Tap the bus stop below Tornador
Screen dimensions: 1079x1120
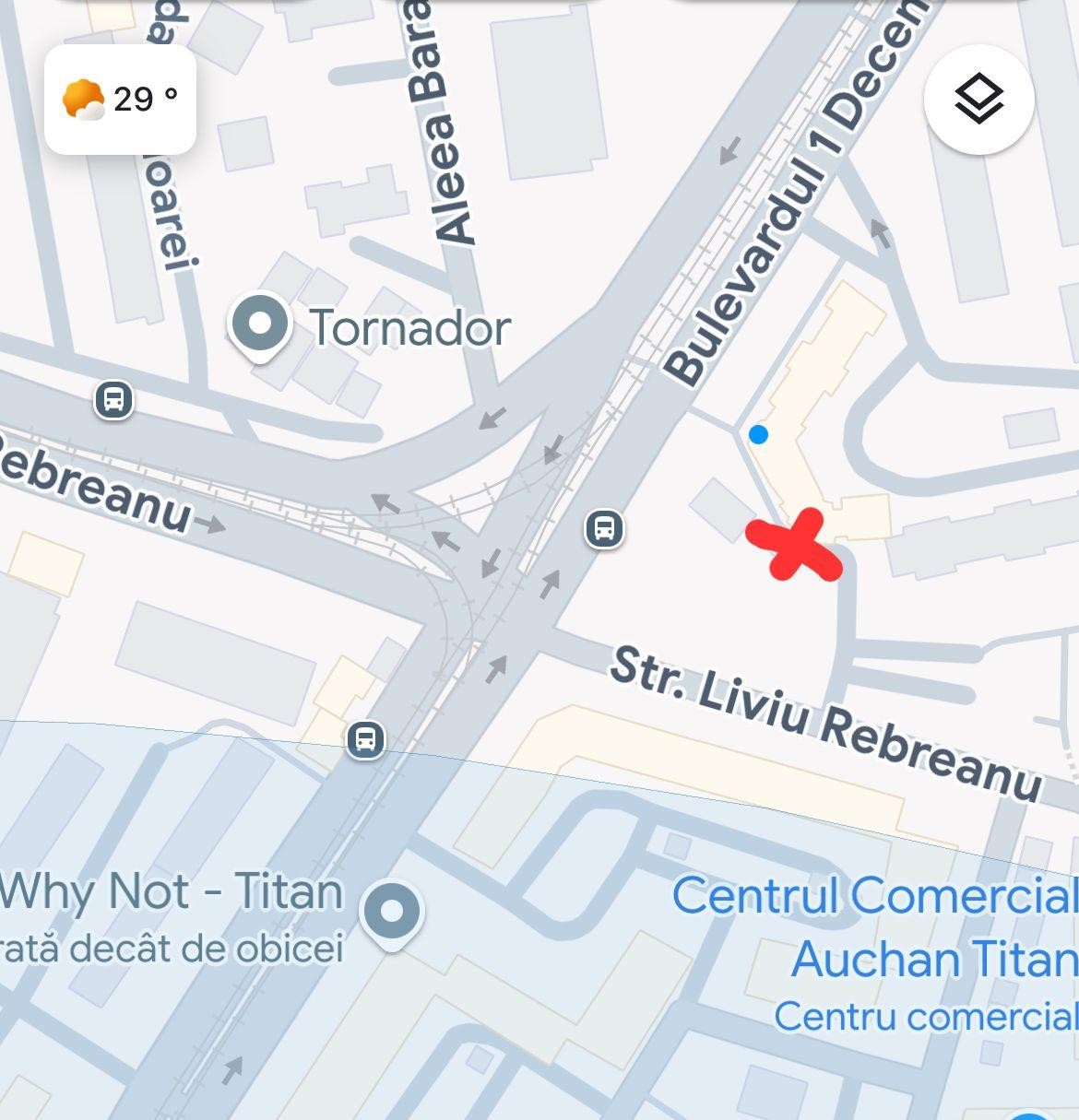(x=113, y=400)
